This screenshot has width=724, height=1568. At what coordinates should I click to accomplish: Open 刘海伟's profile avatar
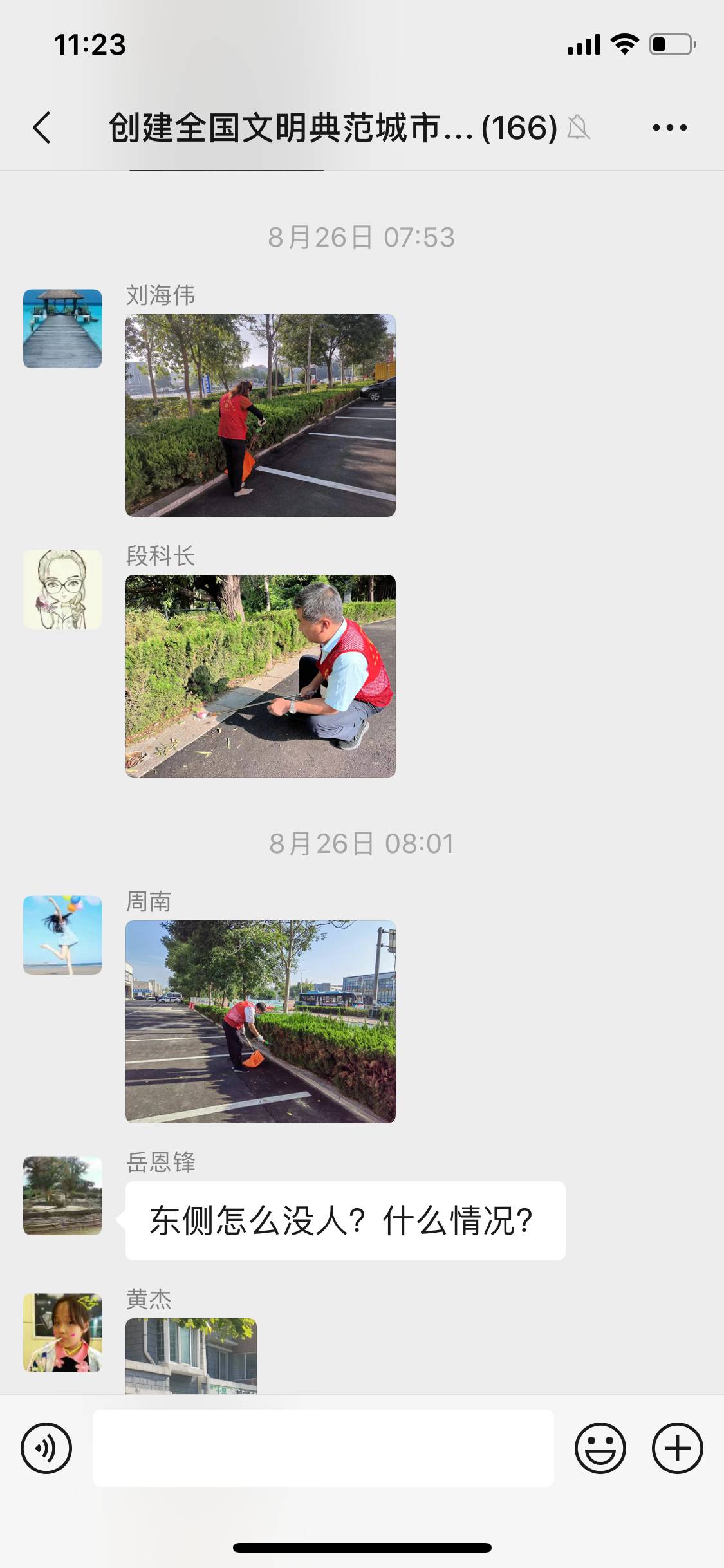tap(62, 329)
